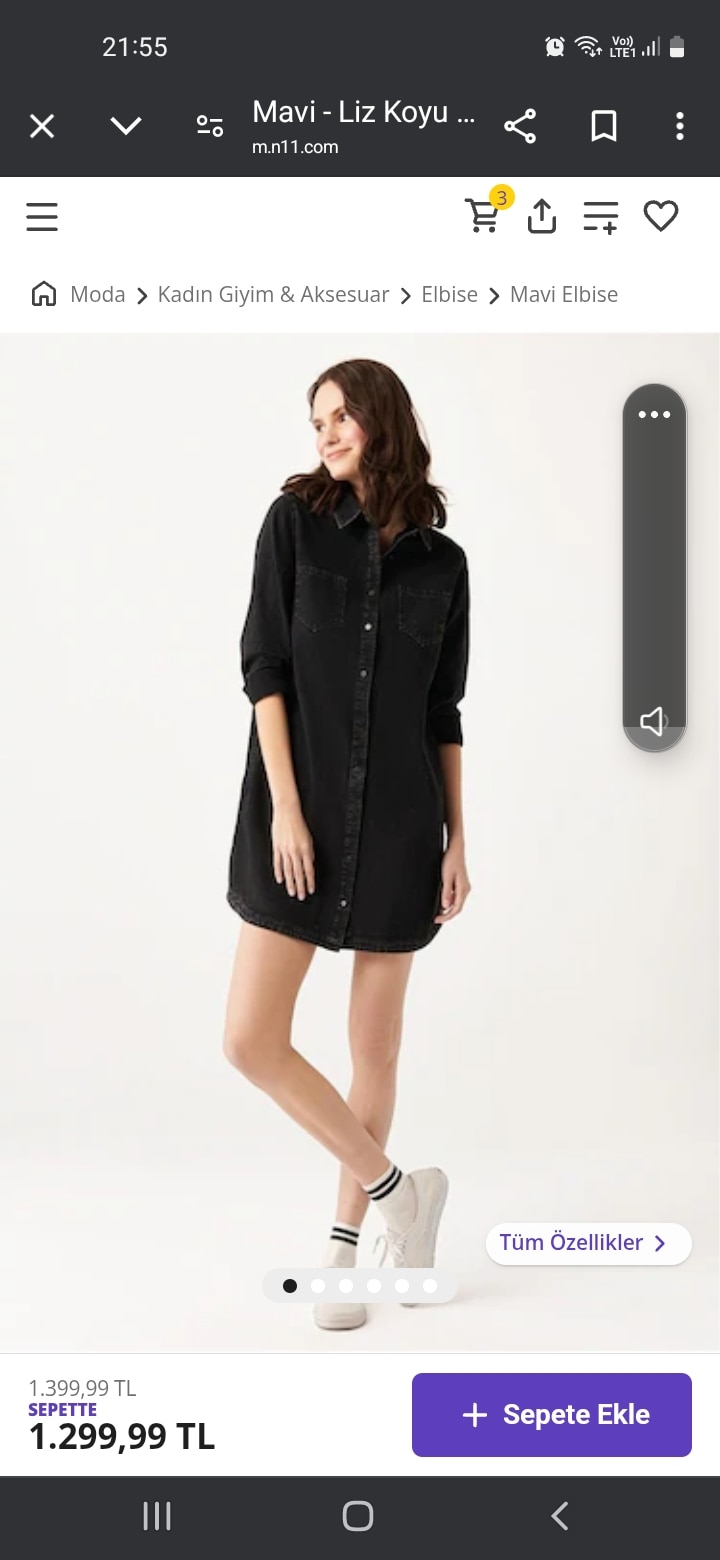
Task: Open Moda breadcrumb category
Action: (97, 294)
